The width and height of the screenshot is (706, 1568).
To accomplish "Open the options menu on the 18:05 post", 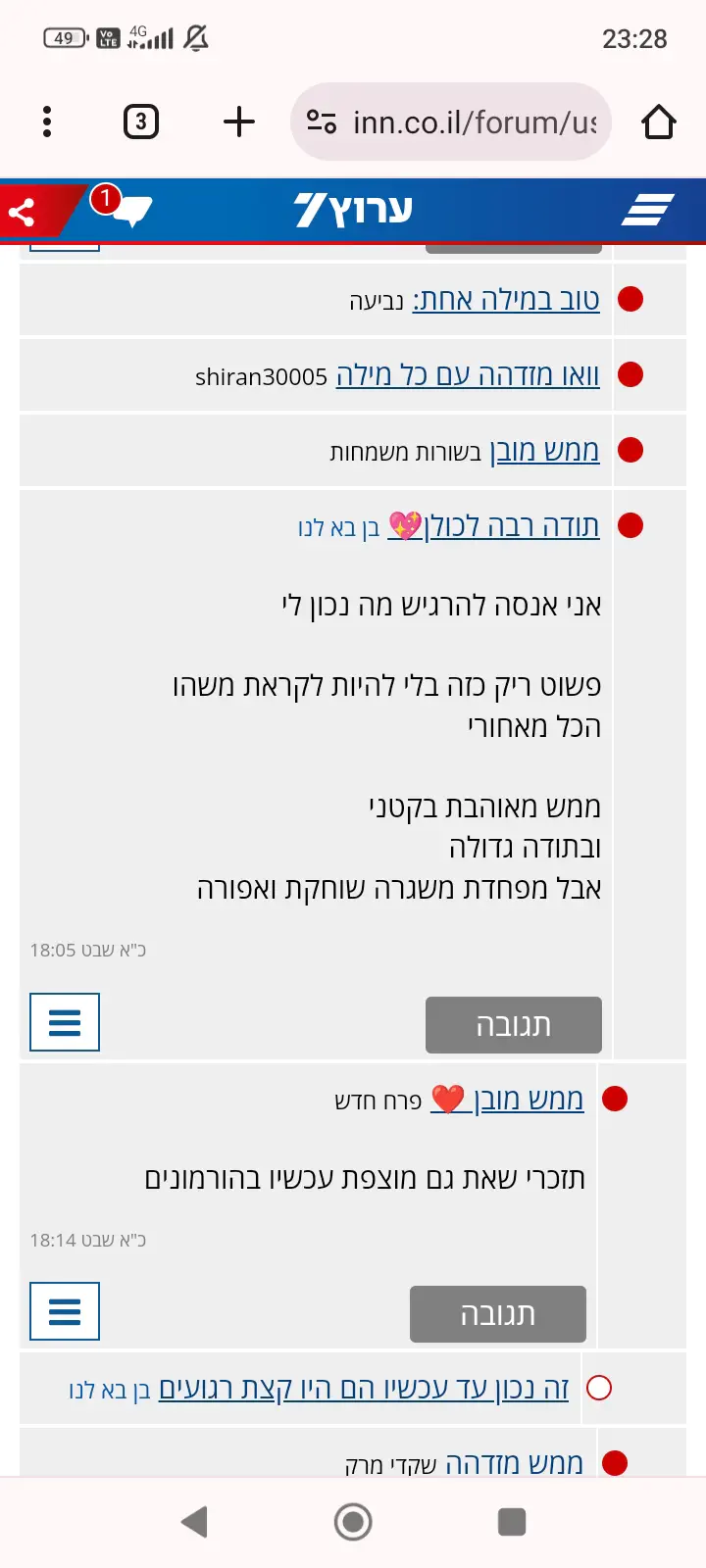I will [65, 1022].
